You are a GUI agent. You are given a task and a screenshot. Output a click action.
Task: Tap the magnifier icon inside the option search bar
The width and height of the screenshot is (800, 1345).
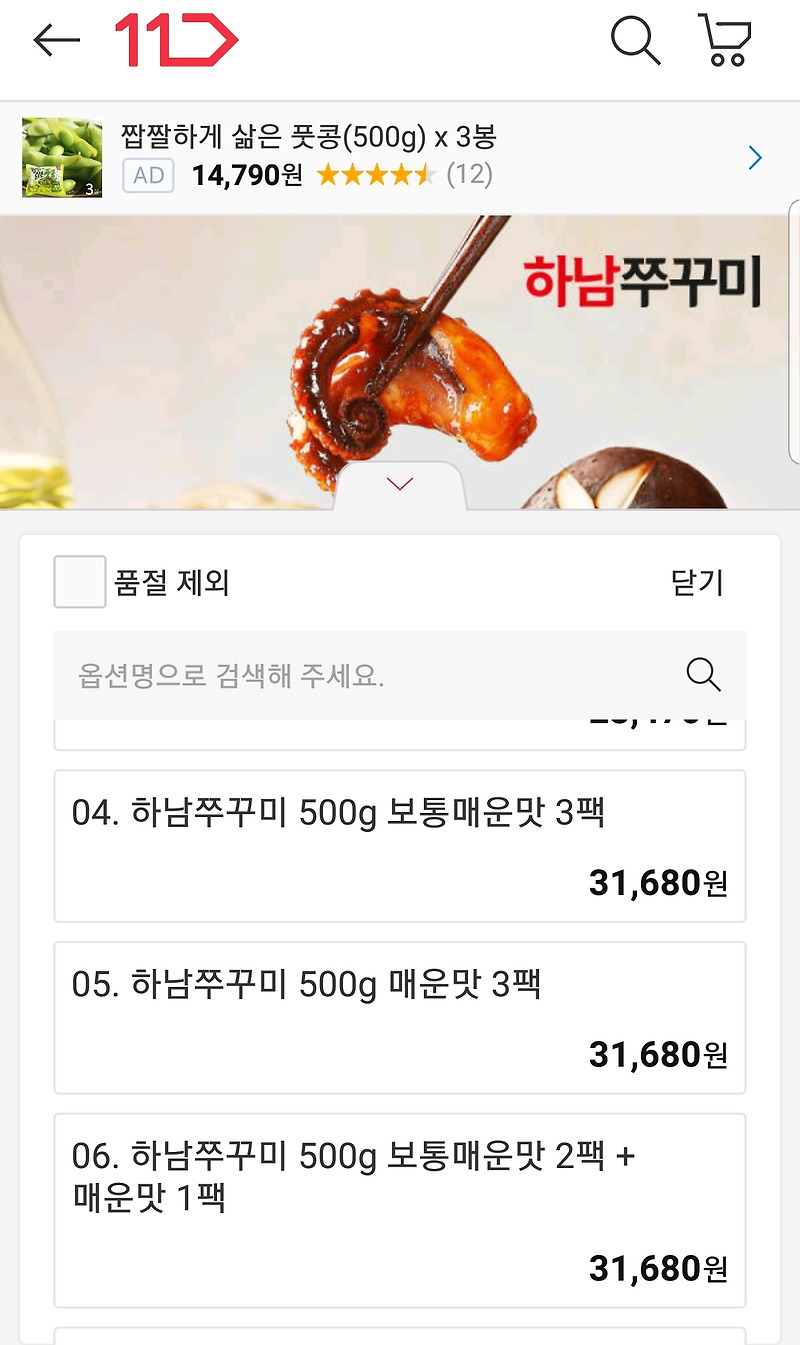703,674
